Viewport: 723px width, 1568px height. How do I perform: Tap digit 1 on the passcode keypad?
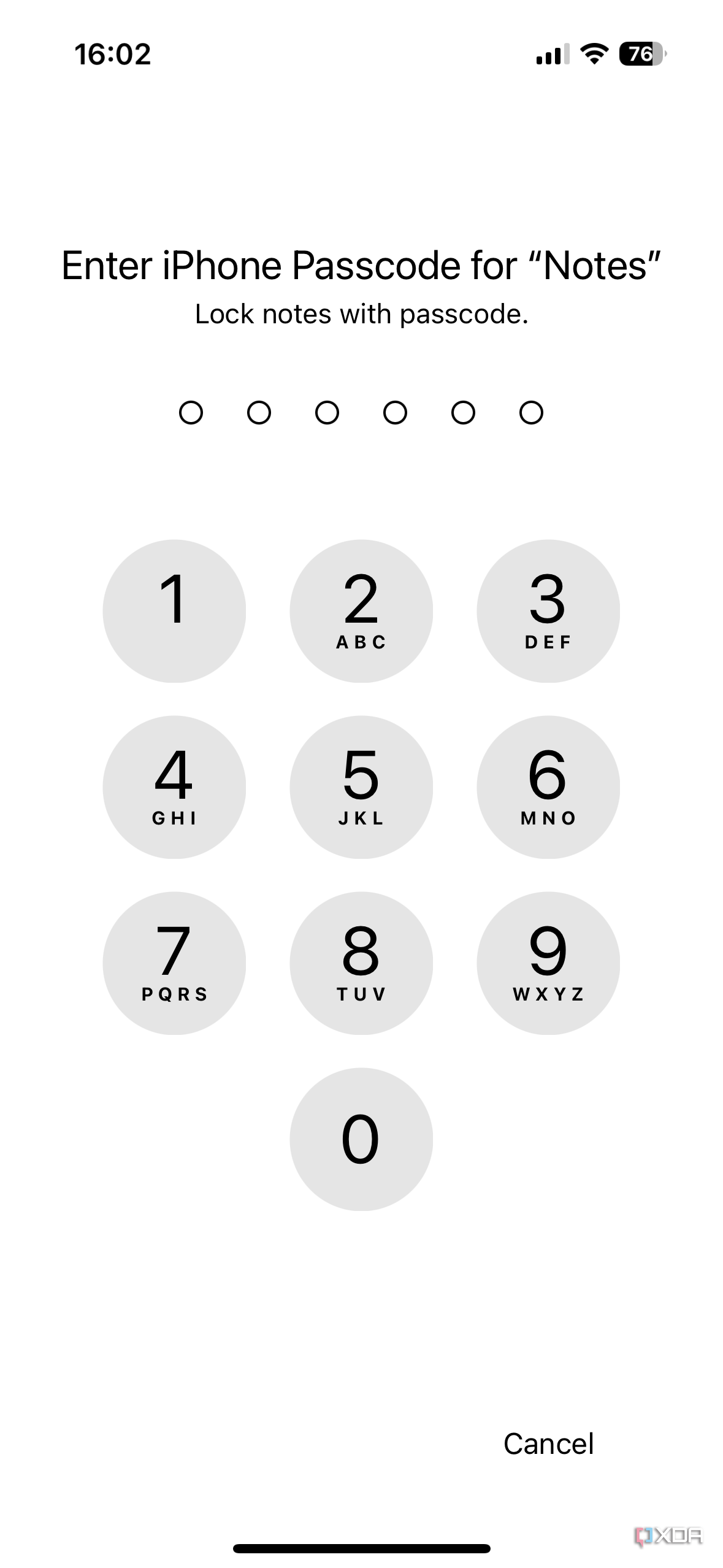pyautogui.click(x=174, y=610)
